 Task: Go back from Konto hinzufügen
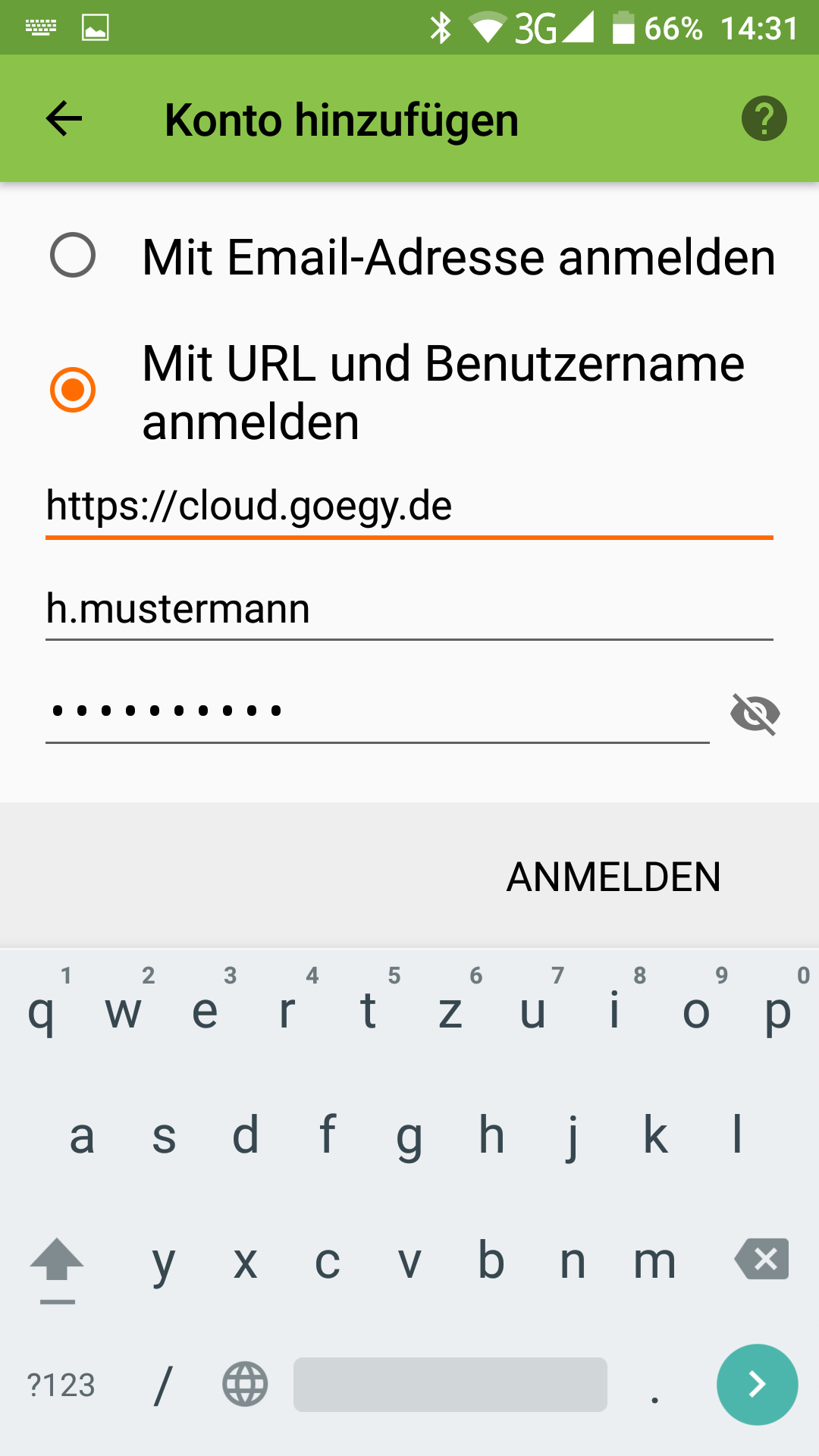point(64,119)
